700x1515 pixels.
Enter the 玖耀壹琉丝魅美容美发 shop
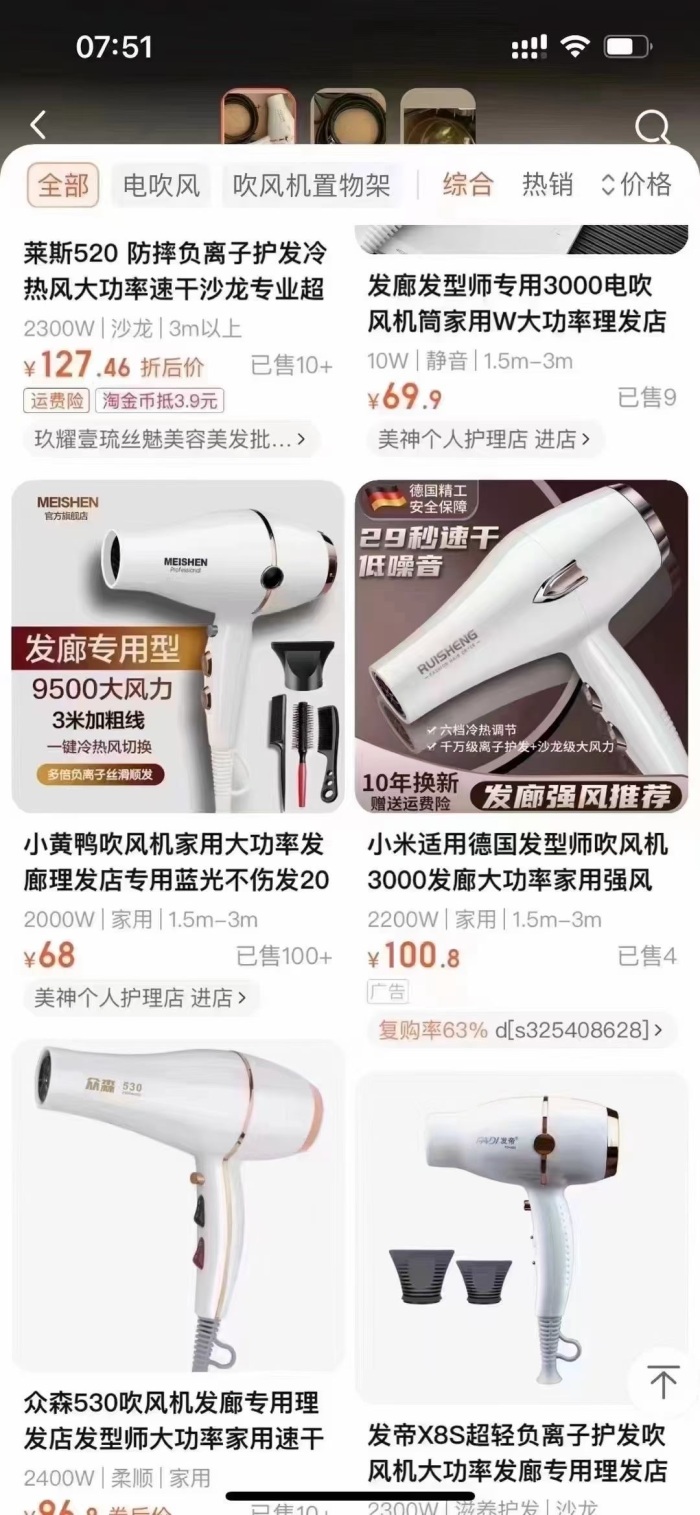coord(170,438)
